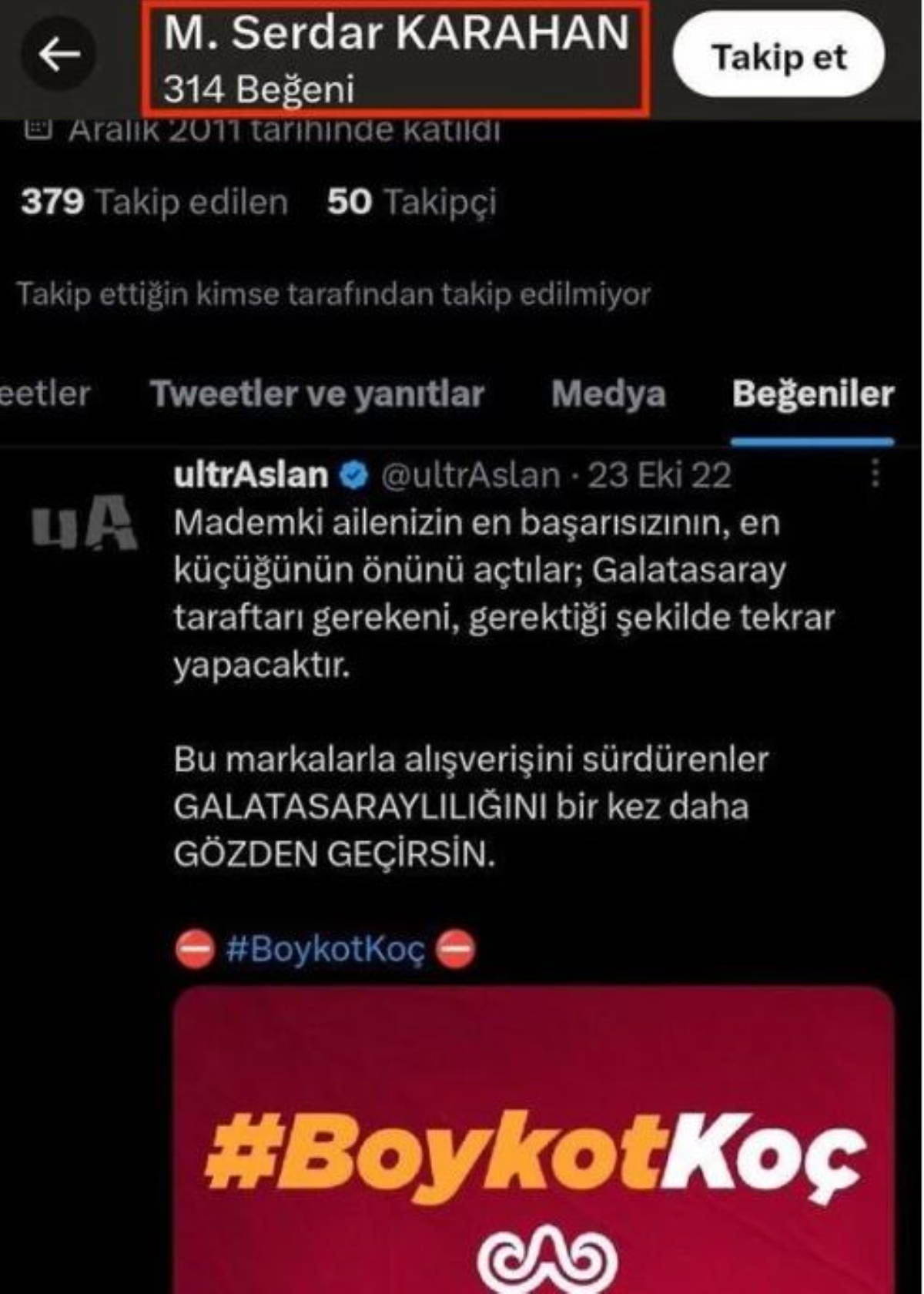The height and width of the screenshot is (1294, 924).
Task: Select the Beğeniler tab
Action: [x=812, y=394]
